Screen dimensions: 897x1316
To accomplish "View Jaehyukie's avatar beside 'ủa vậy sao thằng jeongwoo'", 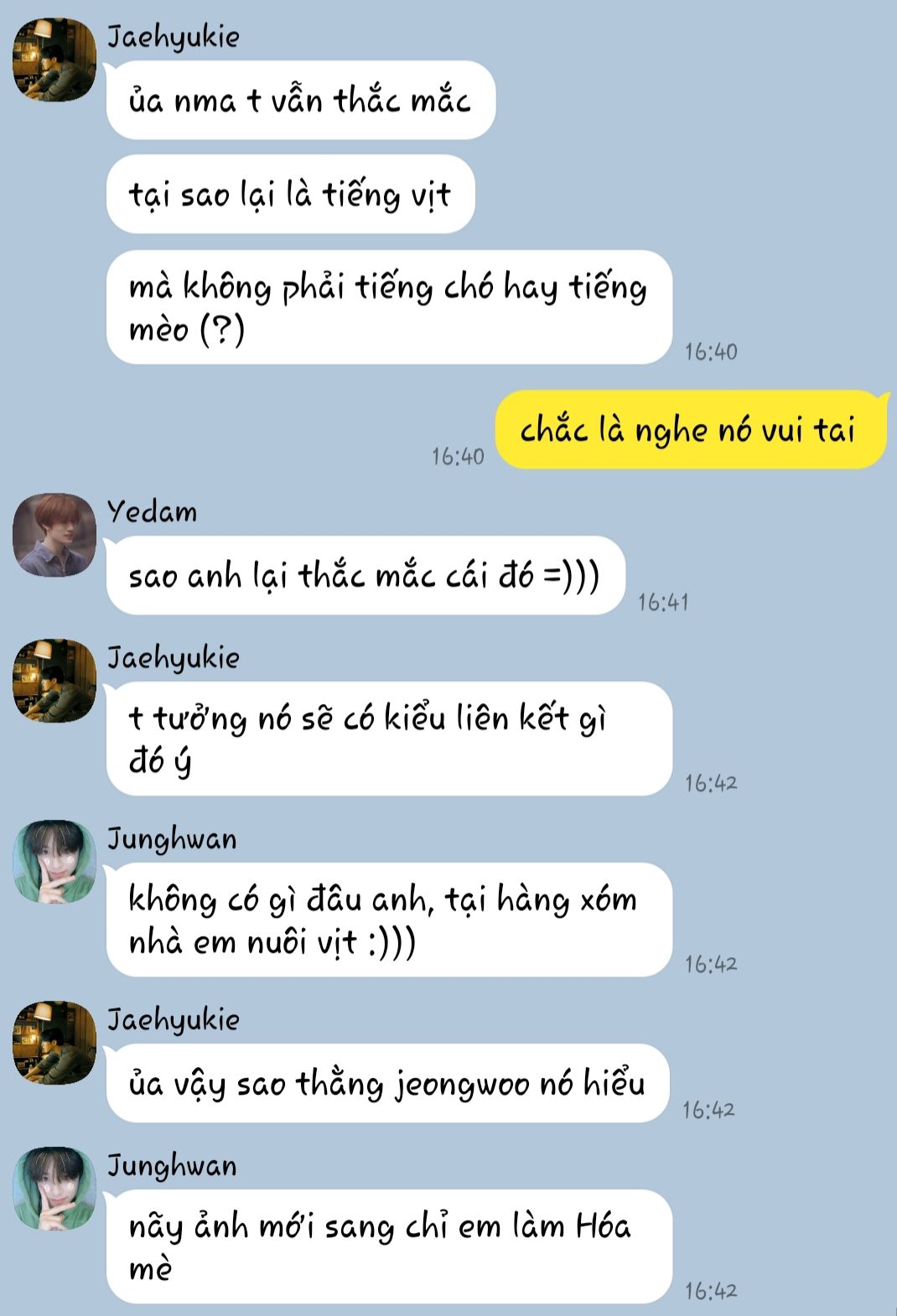I will pyautogui.click(x=54, y=1043).
